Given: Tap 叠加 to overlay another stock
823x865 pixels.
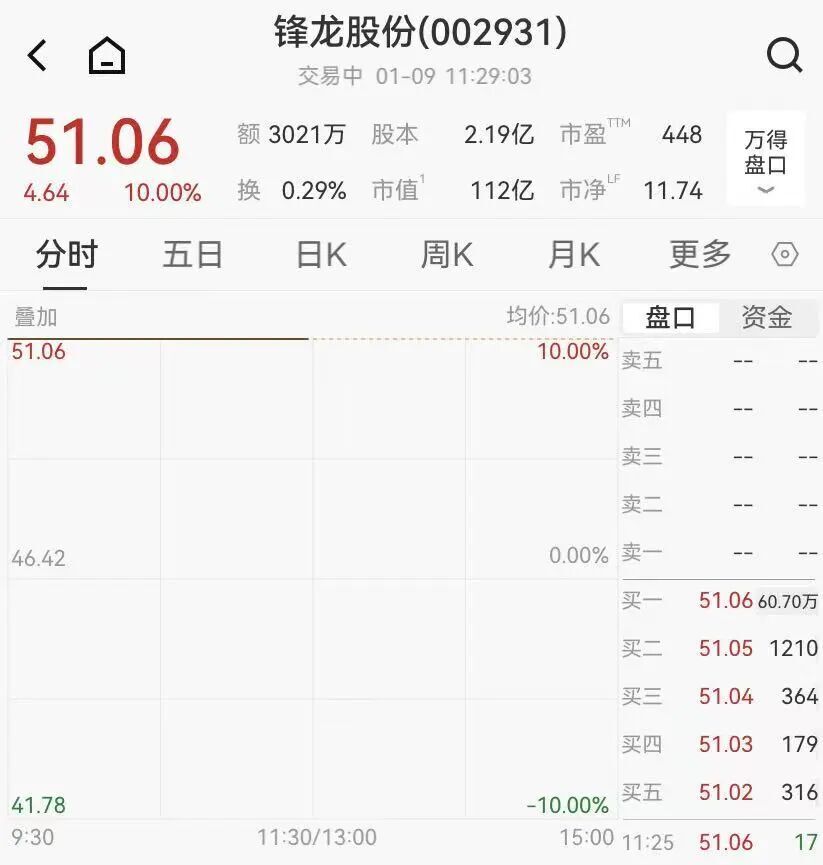Looking at the screenshot, I should tap(36, 318).
